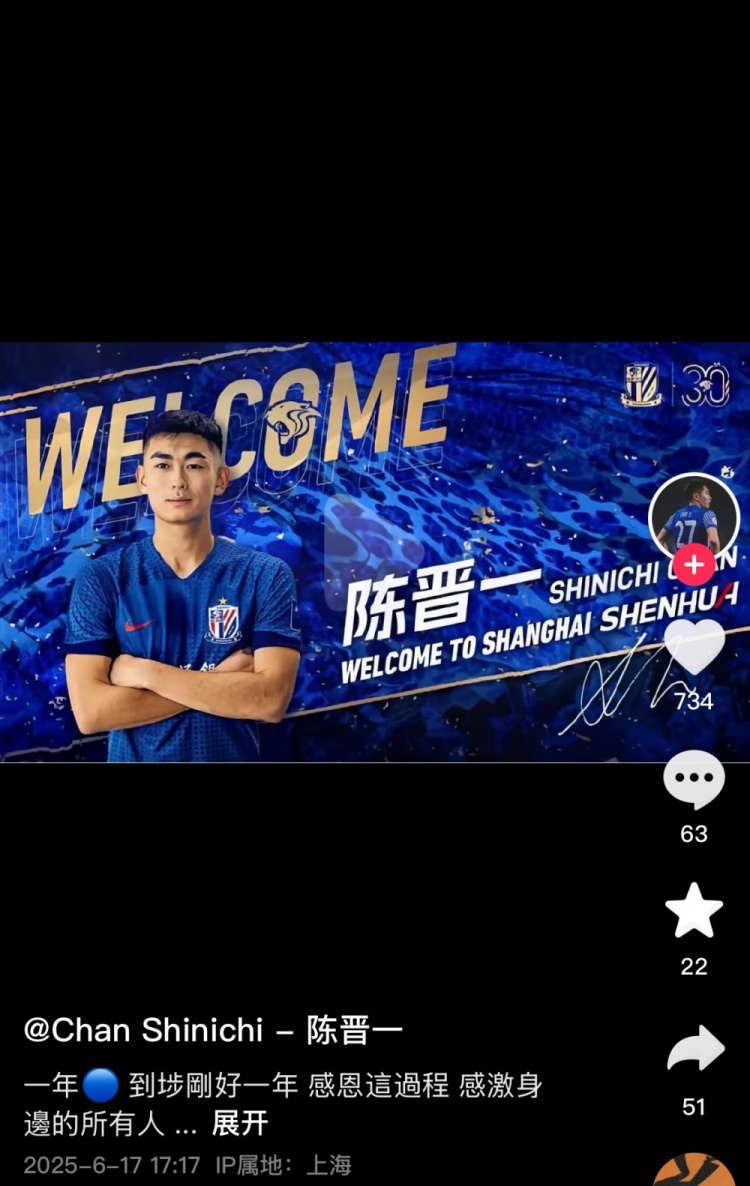Save this video with the star

(x=694, y=911)
